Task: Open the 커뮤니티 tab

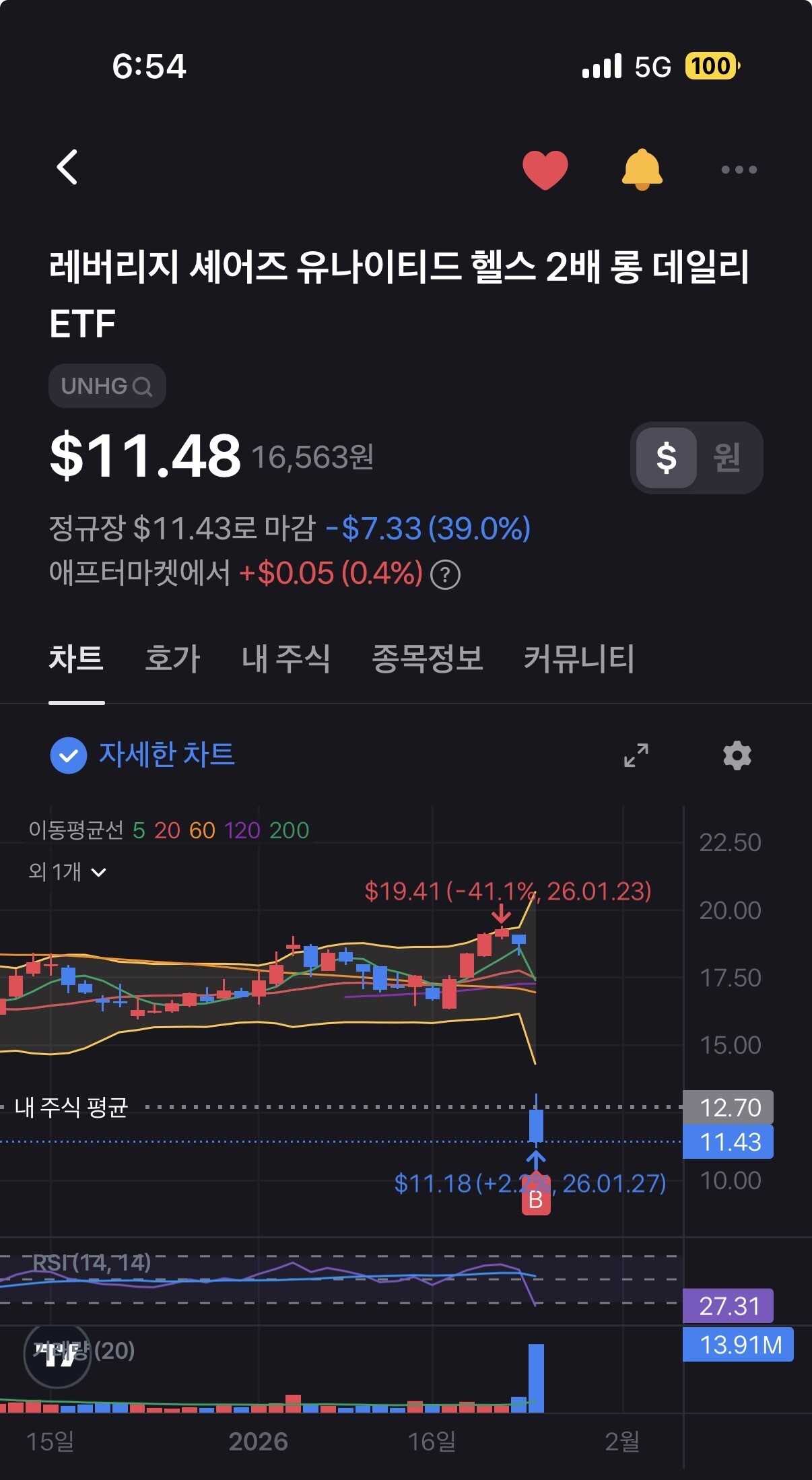Action: 579,659
